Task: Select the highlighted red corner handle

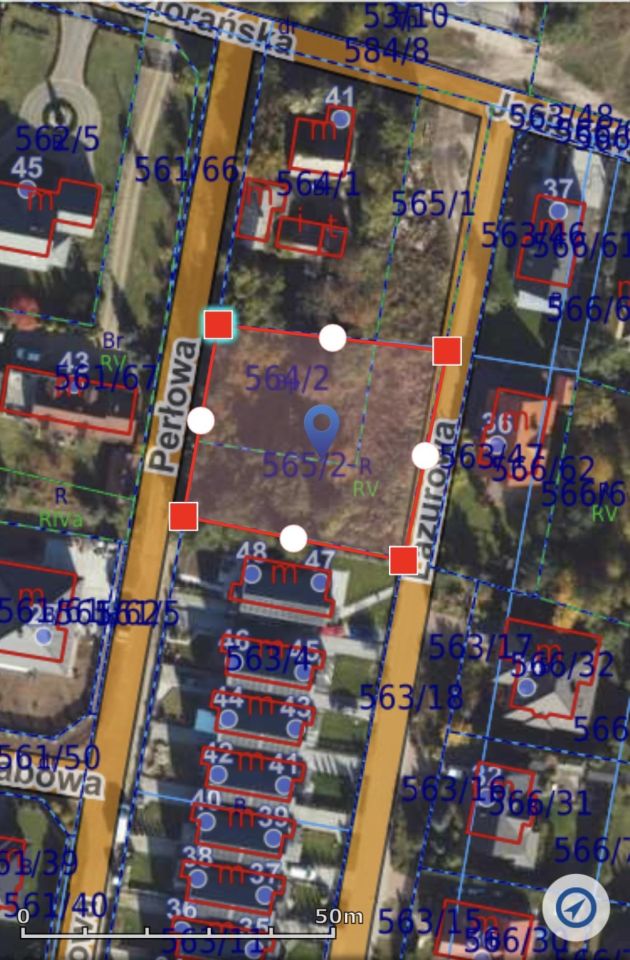Action: coord(218,324)
